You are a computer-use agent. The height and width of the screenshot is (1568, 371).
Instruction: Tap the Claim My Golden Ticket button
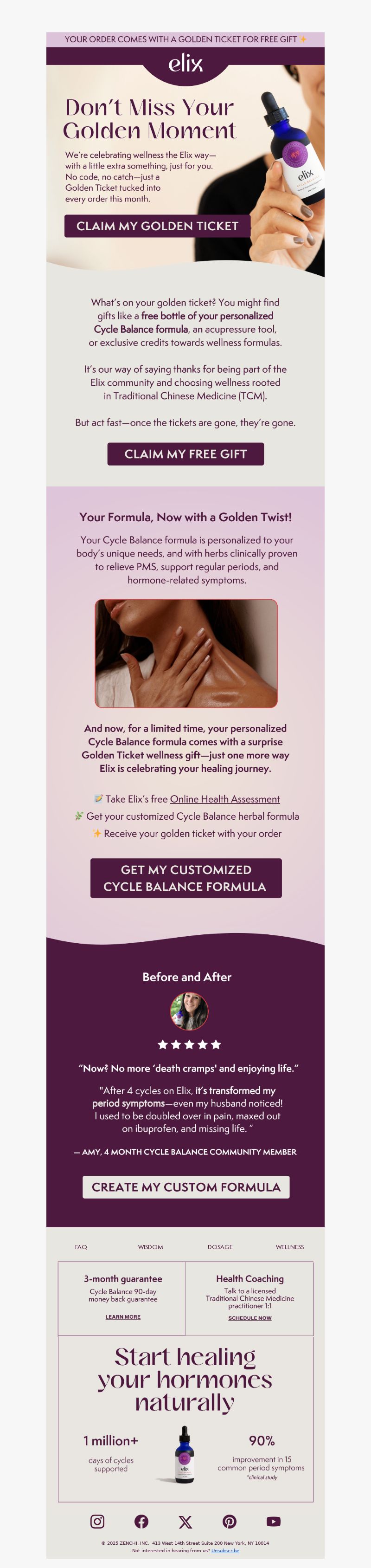tap(157, 226)
